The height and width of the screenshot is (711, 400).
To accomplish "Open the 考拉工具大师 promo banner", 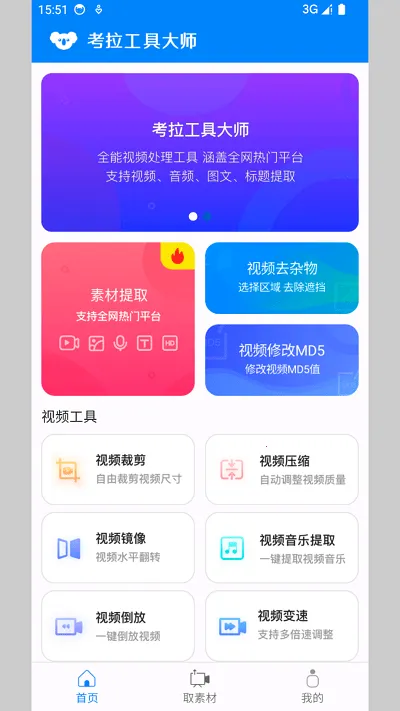I will point(200,152).
